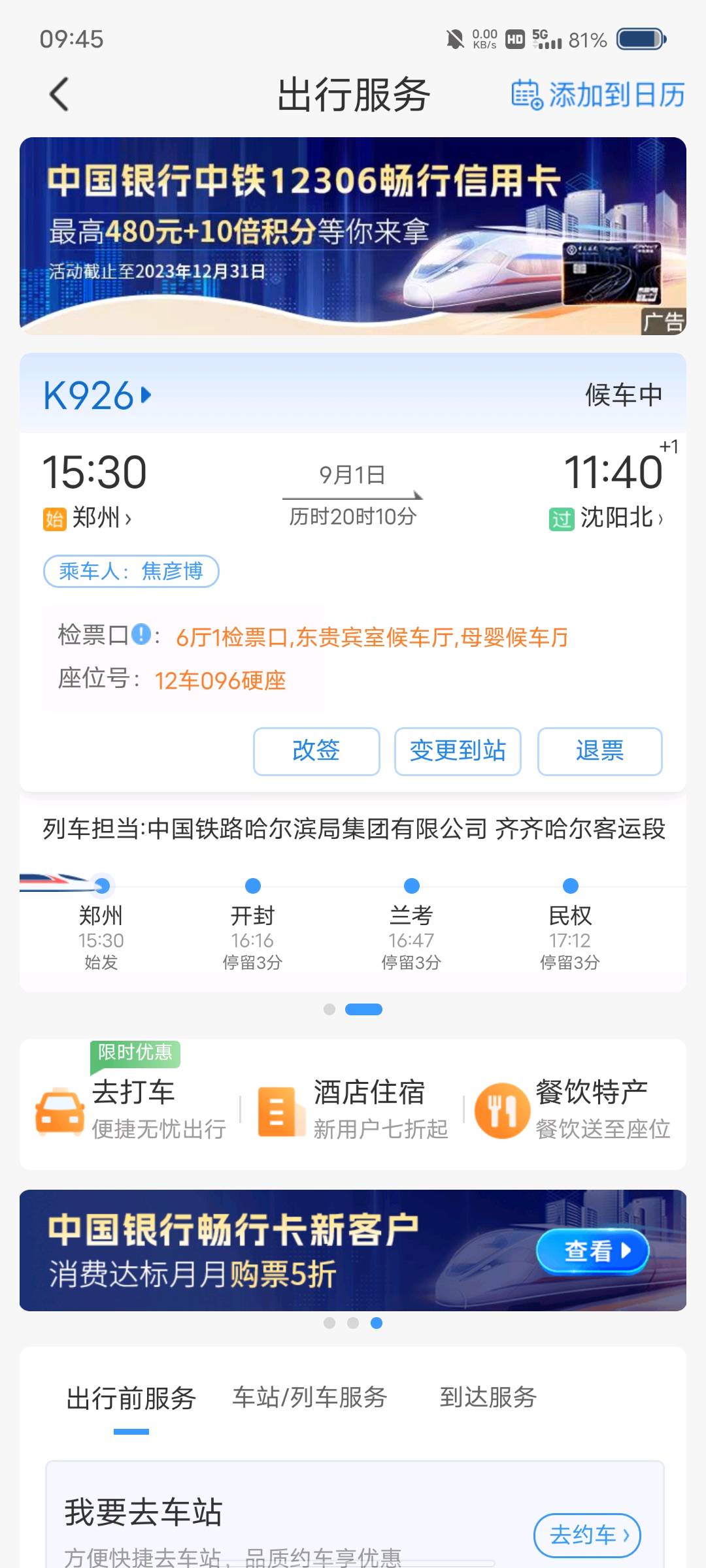Tap 查看 on the 畅行卡新客户 banner
Viewport: 706px width, 1568px height.
[x=592, y=1250]
